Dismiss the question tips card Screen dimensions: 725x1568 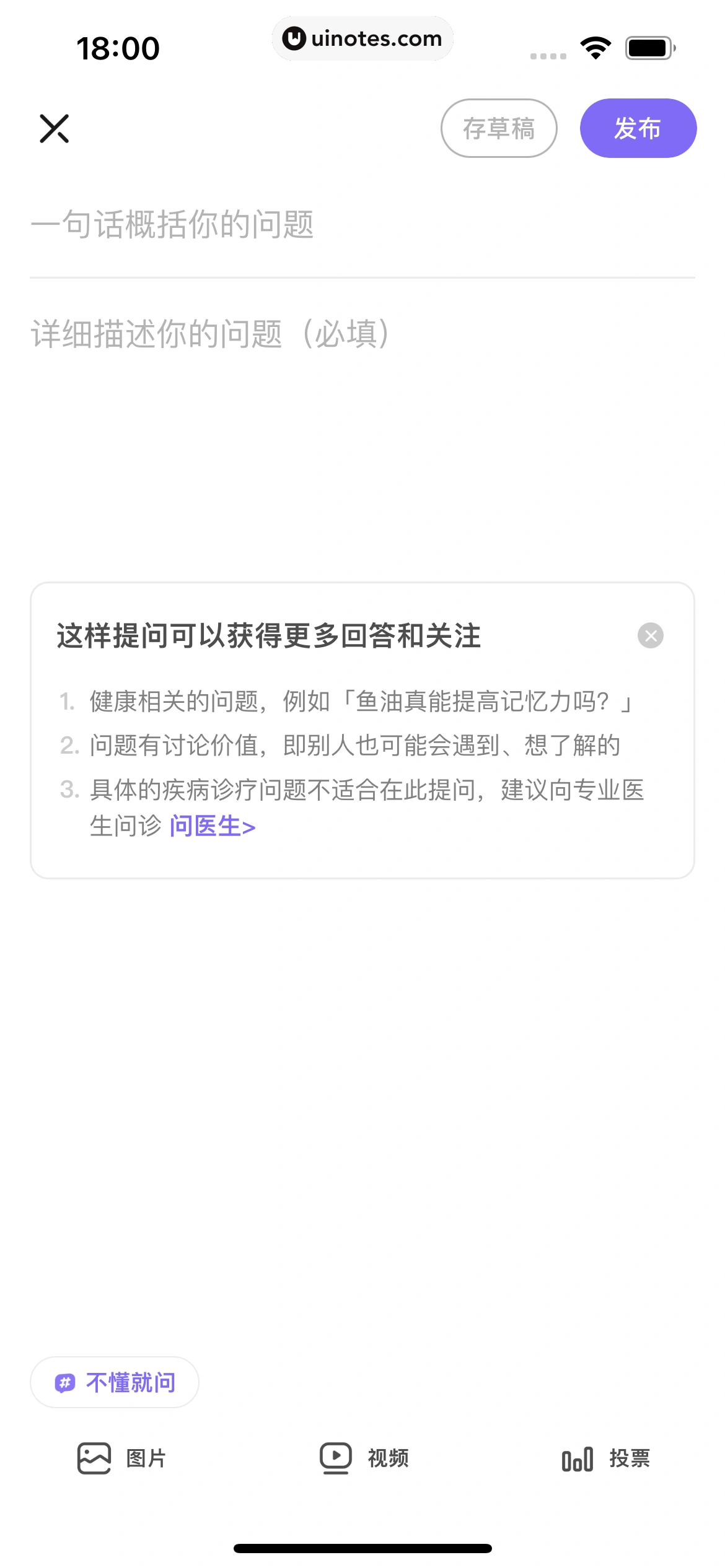(651, 635)
